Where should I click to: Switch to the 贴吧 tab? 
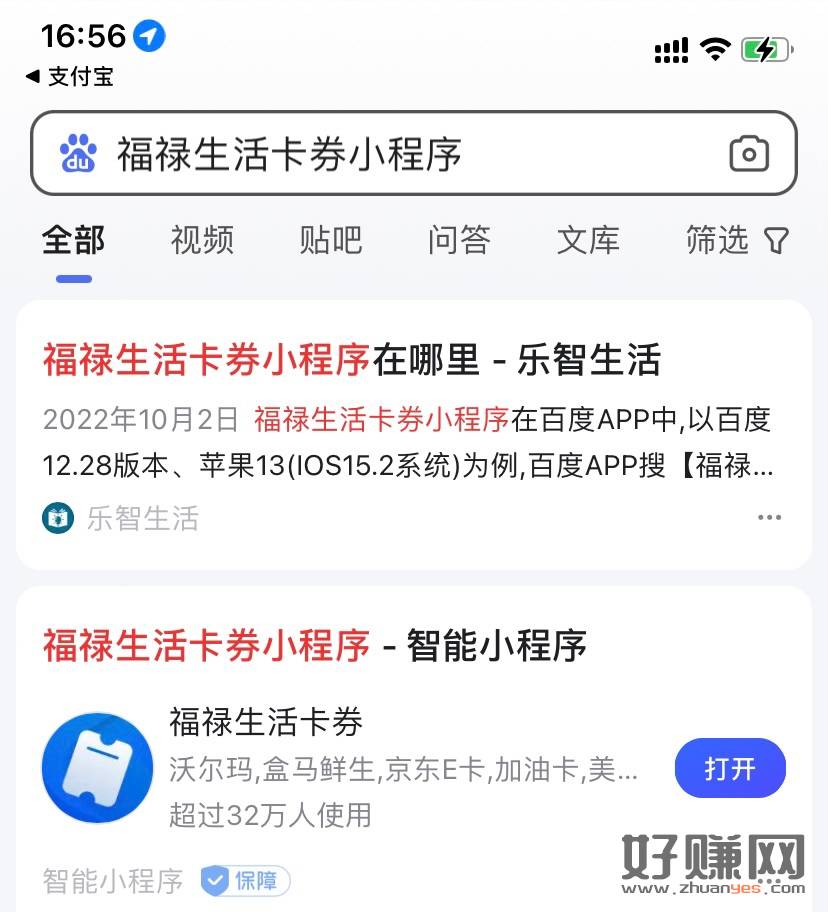(x=331, y=240)
